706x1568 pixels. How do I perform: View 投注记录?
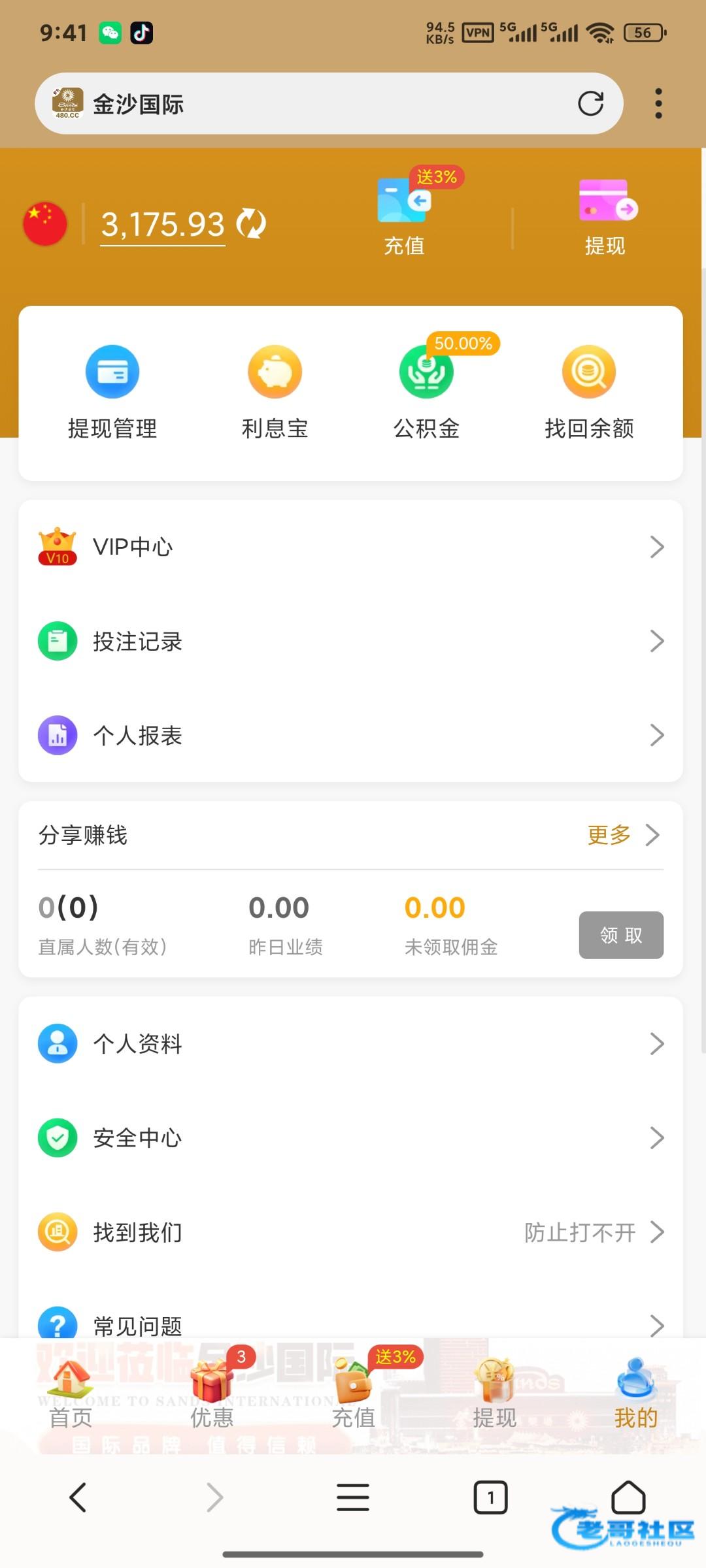pos(351,641)
